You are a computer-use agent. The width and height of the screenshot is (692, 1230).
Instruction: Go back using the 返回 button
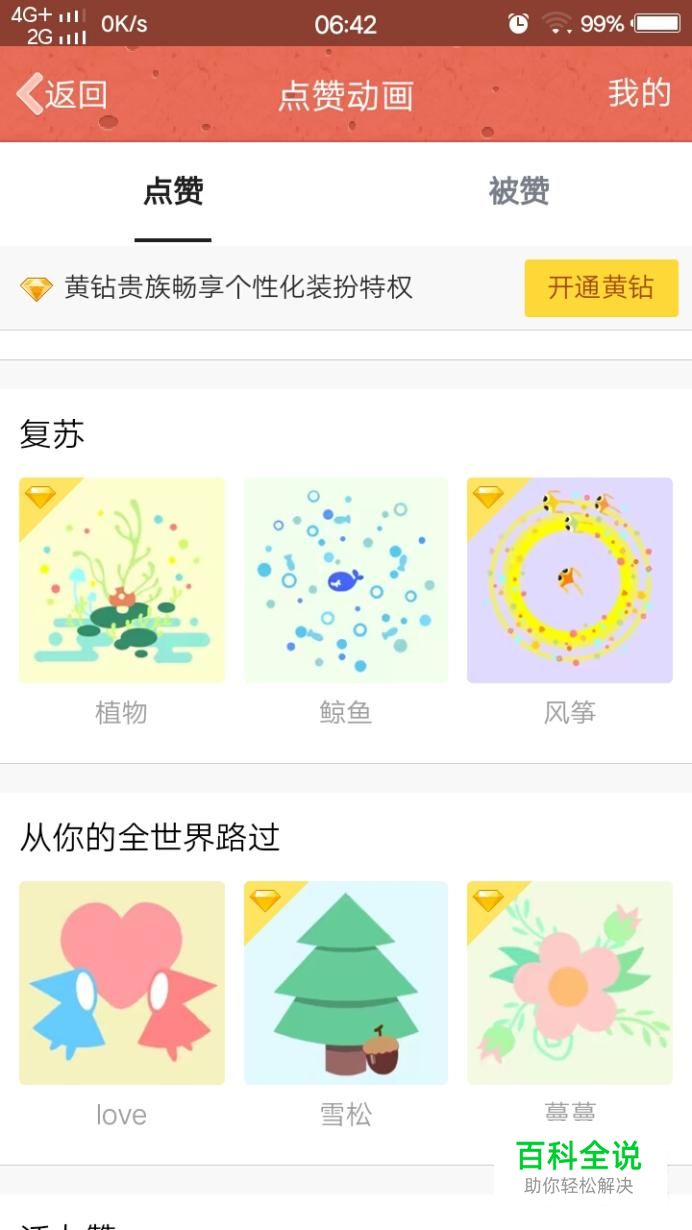62,94
